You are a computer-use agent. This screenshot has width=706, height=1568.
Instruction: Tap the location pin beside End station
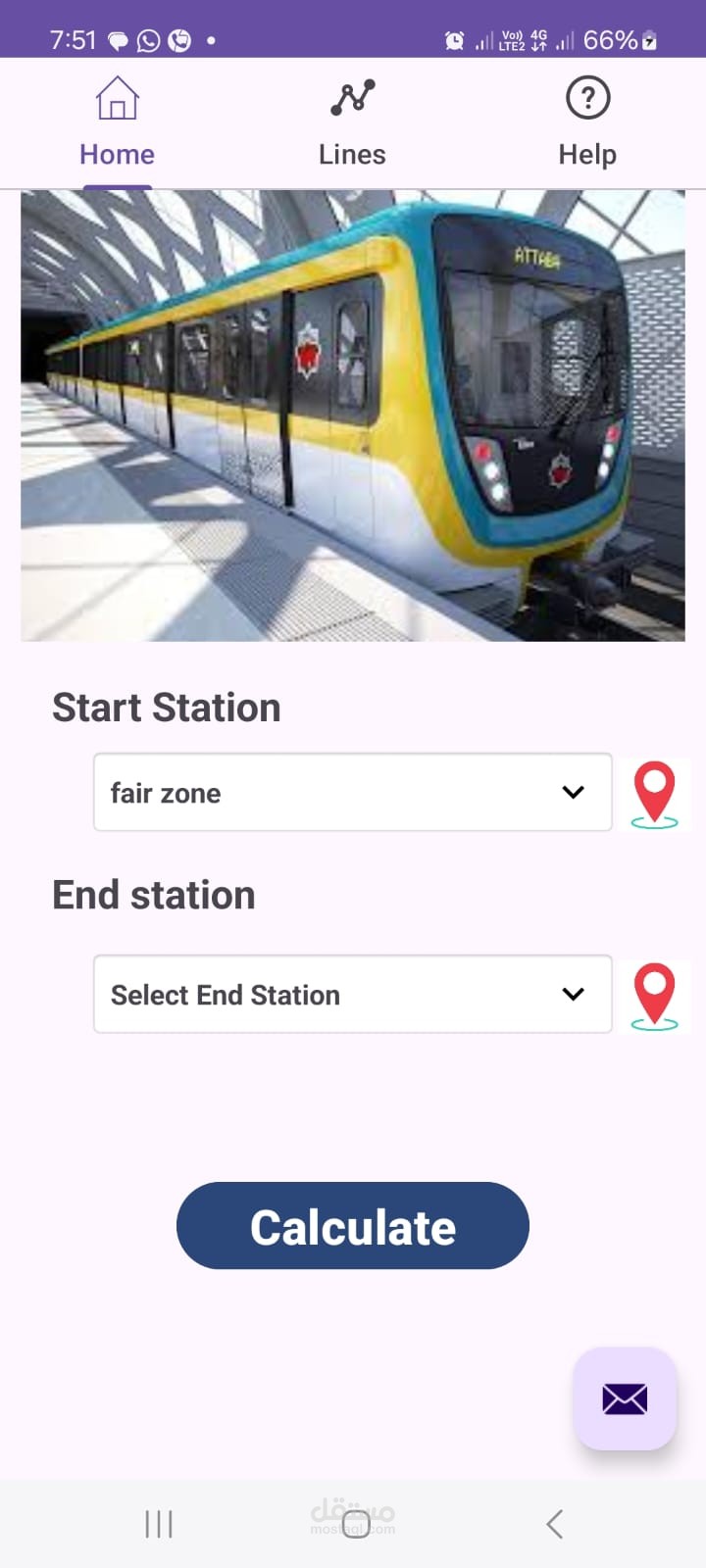654,996
